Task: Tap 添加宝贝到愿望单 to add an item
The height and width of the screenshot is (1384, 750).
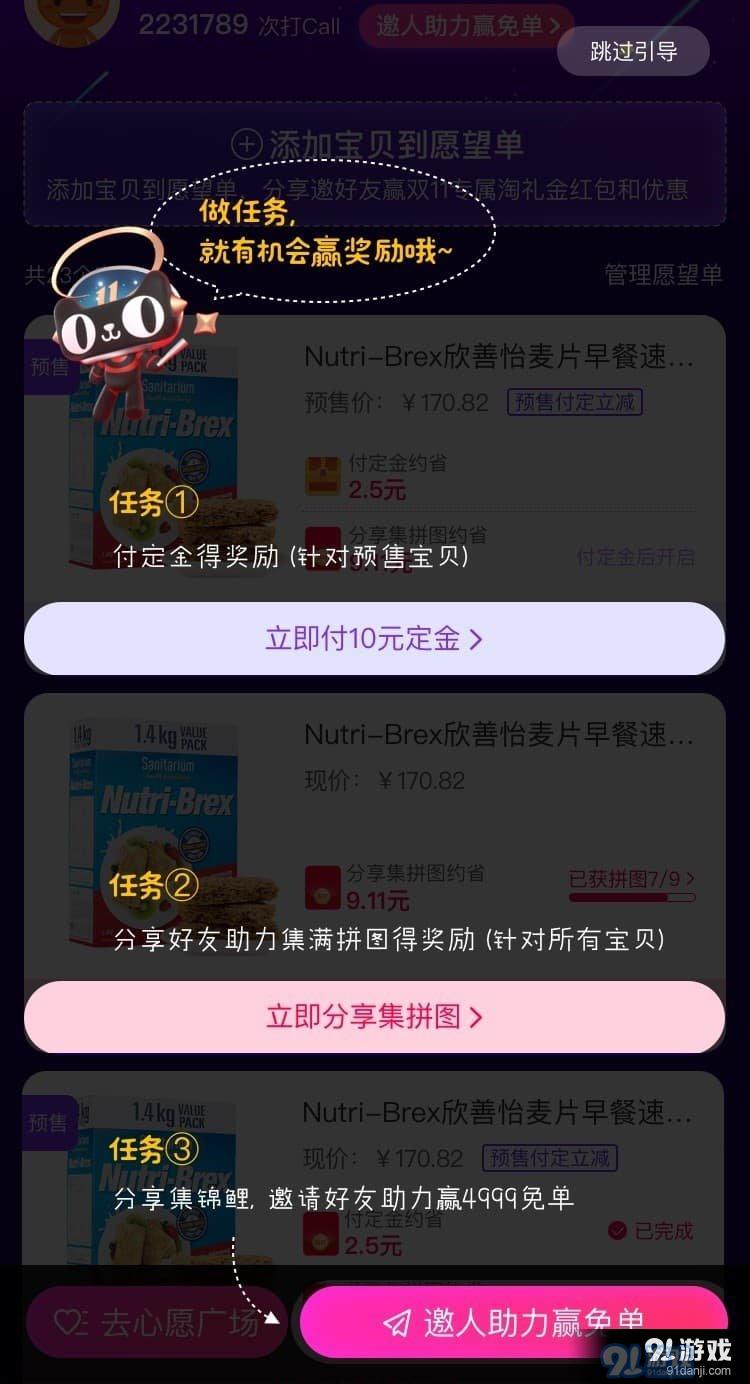Action: pos(376,145)
